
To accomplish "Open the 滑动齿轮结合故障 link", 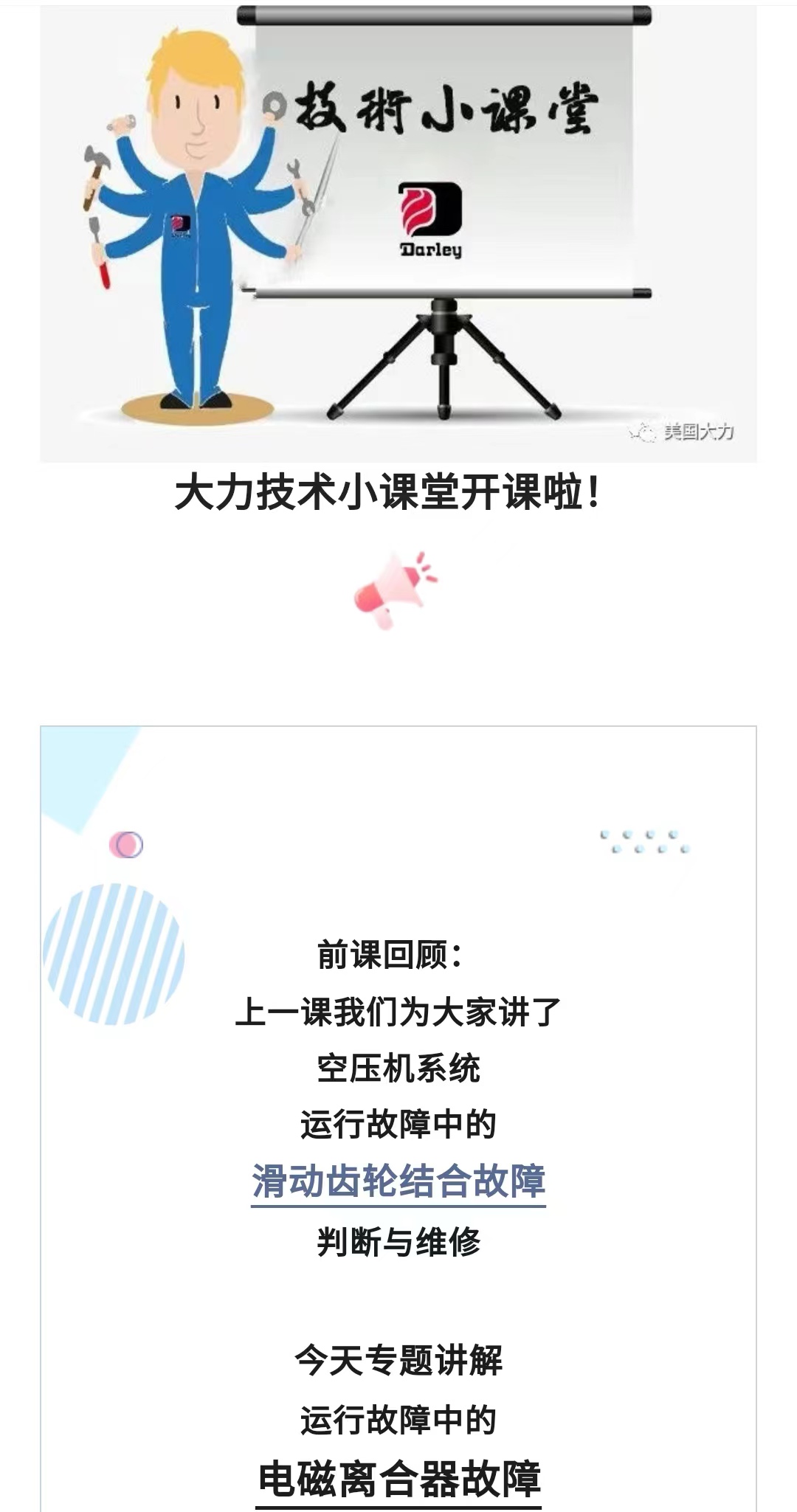I will (398, 1181).
